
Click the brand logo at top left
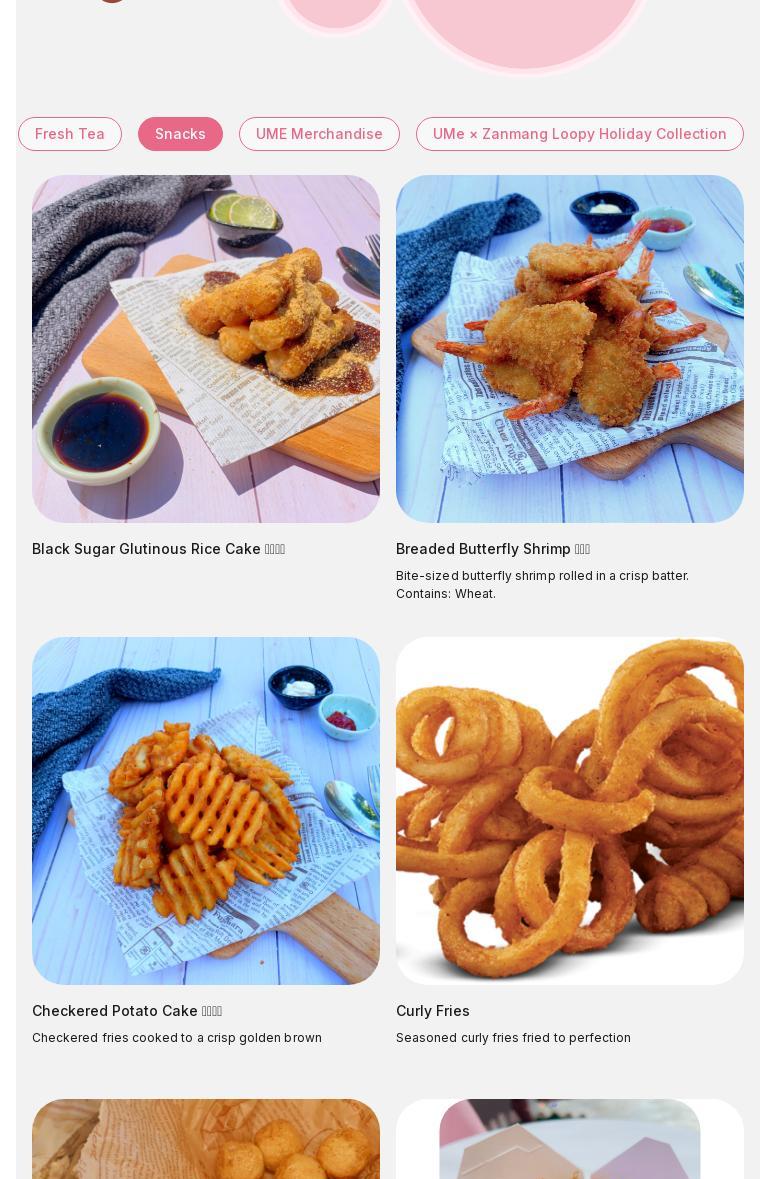click(112, 5)
